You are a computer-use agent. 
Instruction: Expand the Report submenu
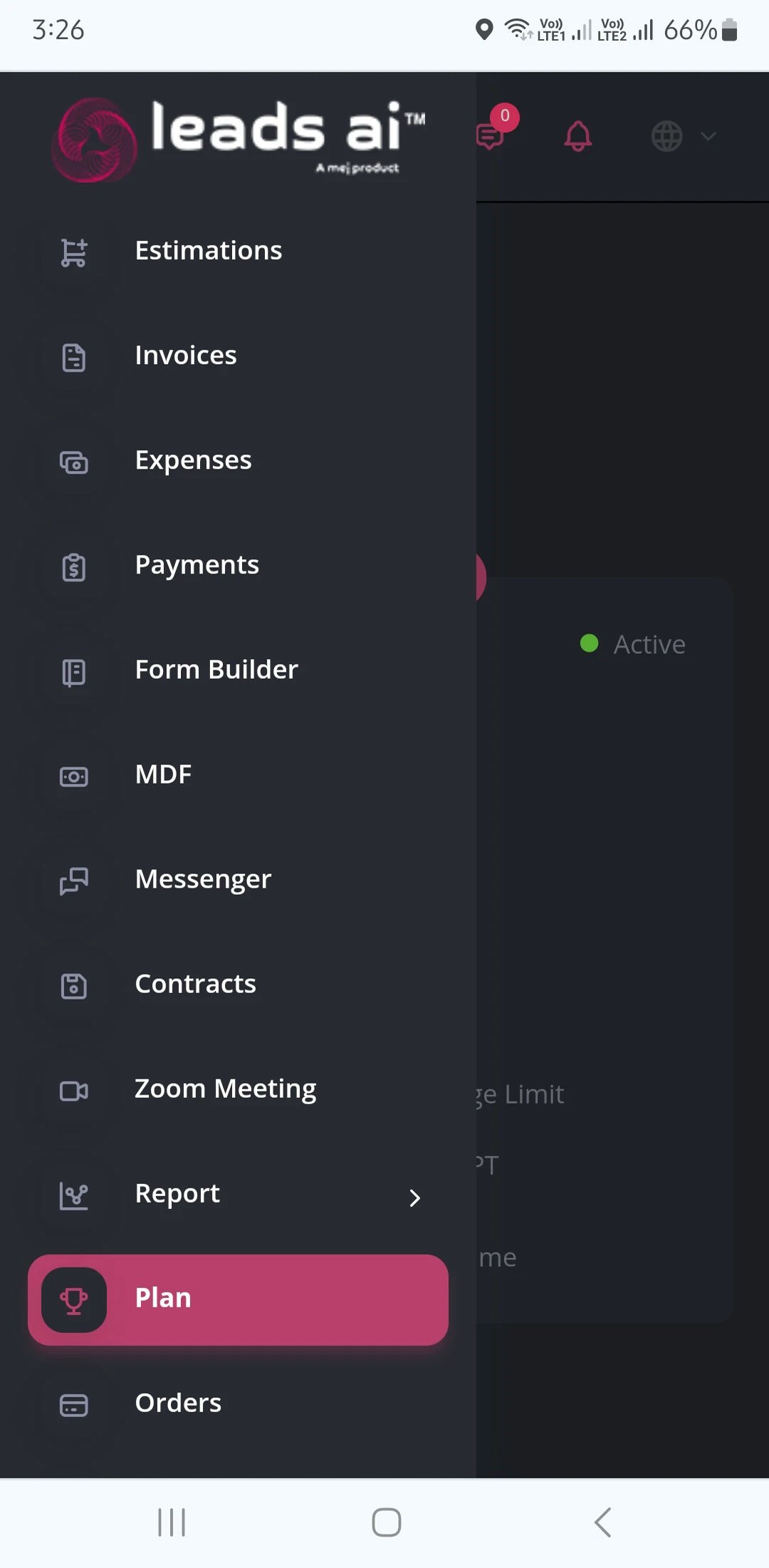[414, 1198]
